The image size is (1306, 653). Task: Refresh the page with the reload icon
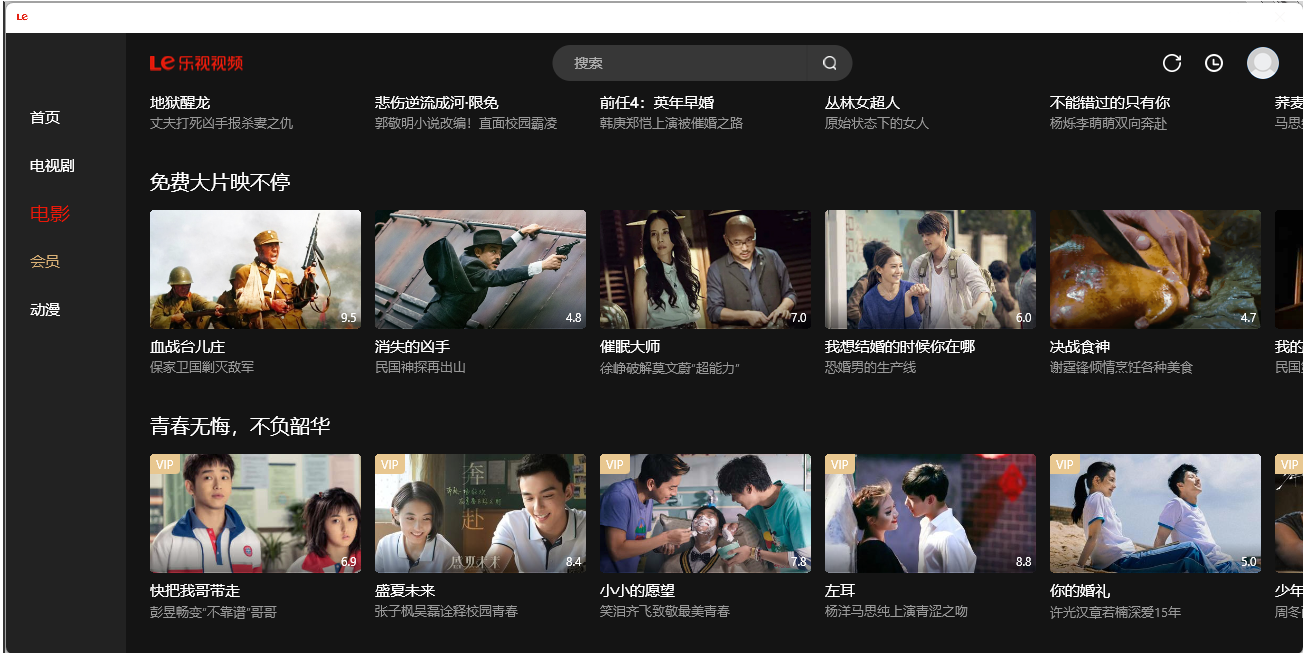pyautogui.click(x=1172, y=63)
